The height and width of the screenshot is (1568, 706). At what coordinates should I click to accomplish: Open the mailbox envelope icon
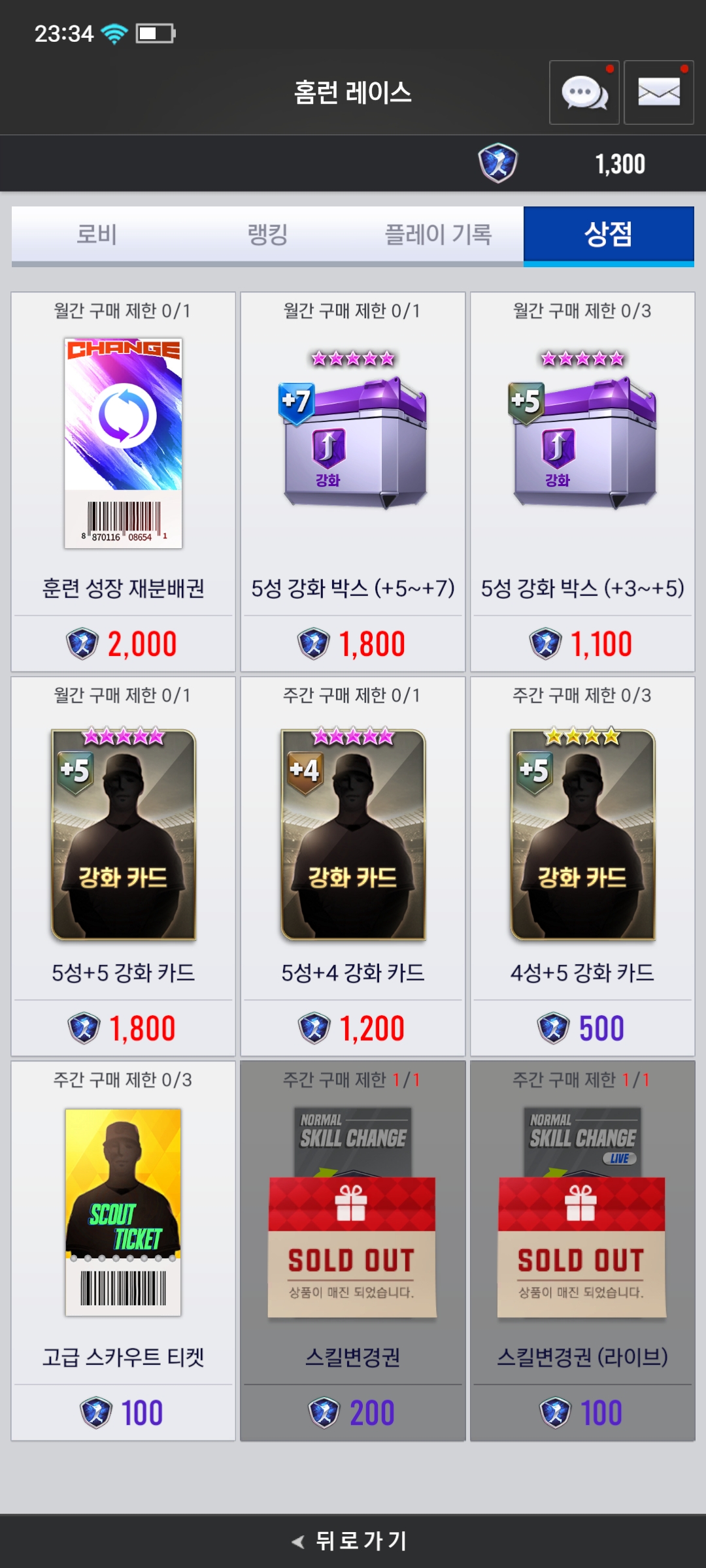pyautogui.click(x=658, y=92)
